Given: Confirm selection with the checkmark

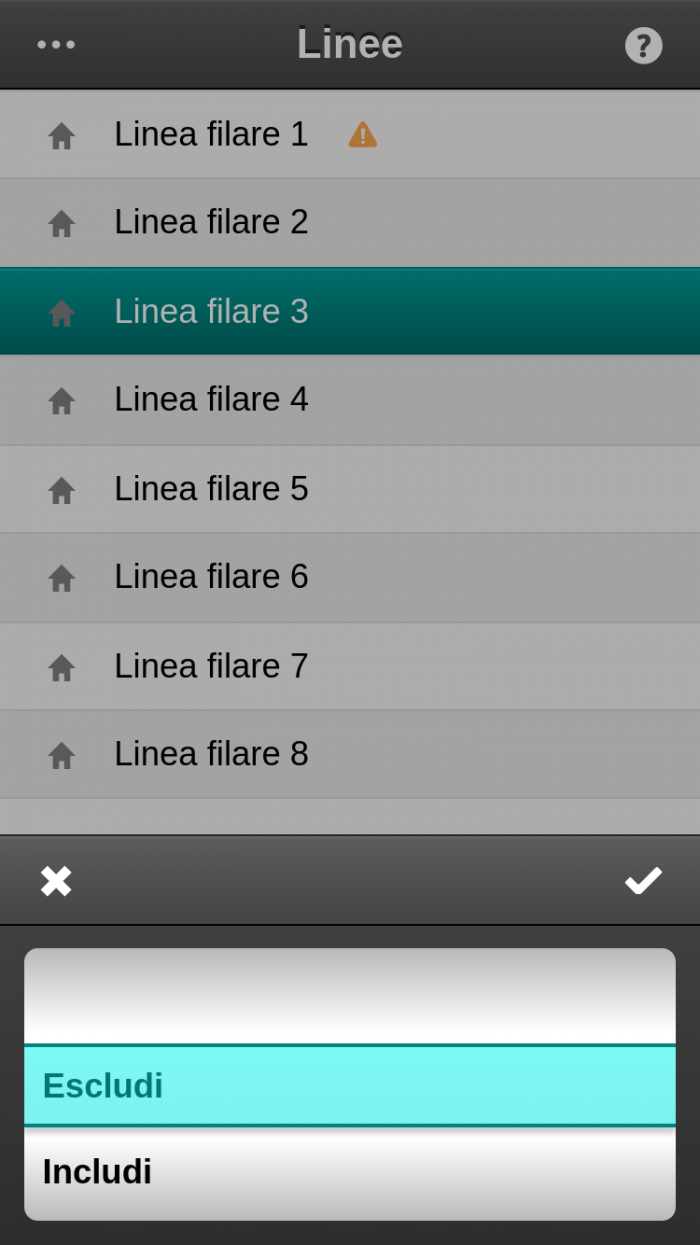Looking at the screenshot, I should click(643, 881).
